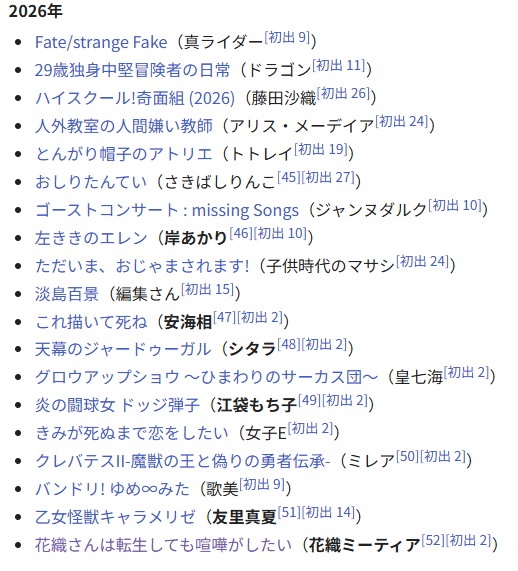Open the おしりたんてい link
Viewport: 518px width, 571px height.
point(91,182)
